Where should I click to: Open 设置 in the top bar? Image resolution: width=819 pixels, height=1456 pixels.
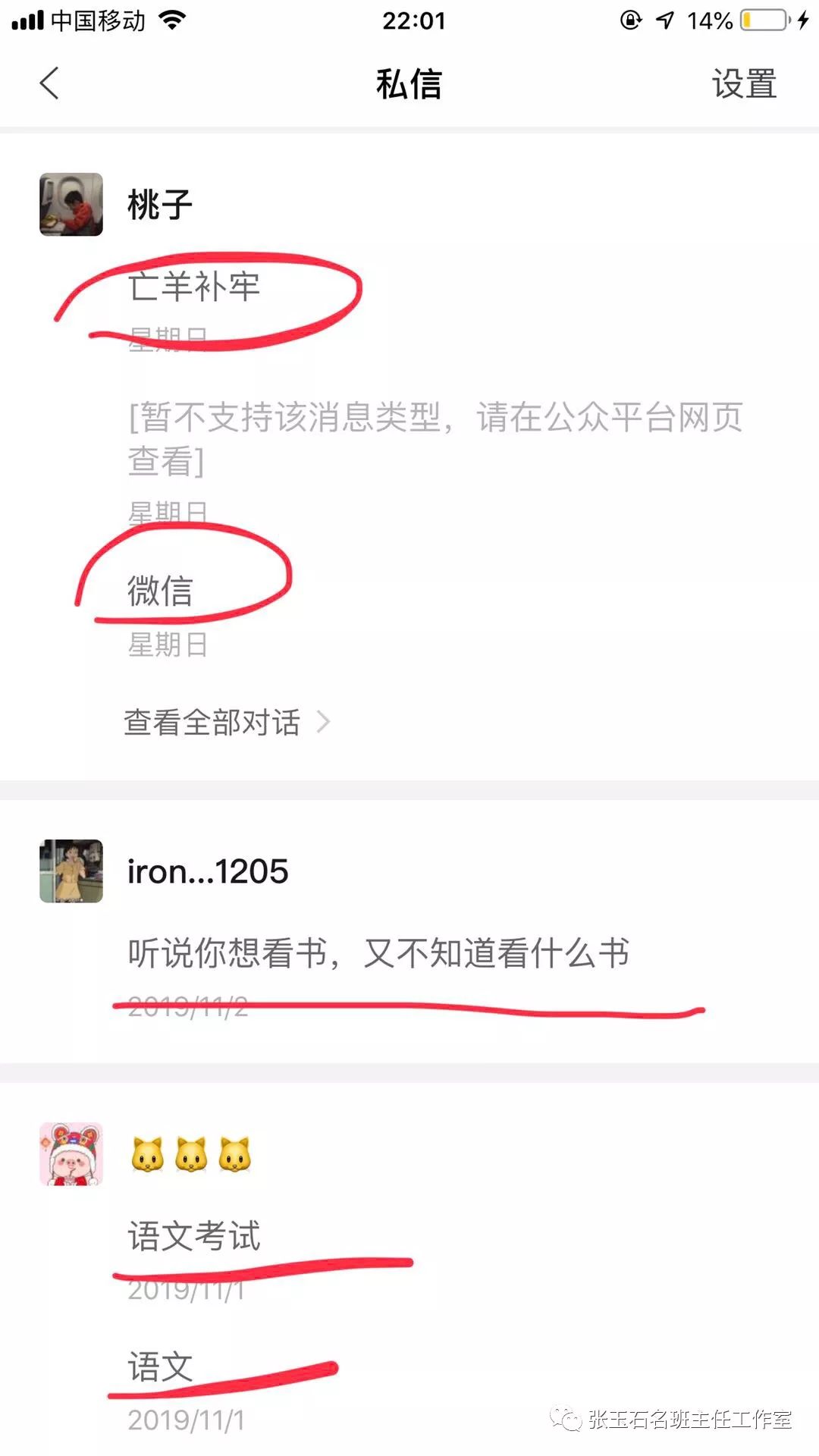pos(743,83)
